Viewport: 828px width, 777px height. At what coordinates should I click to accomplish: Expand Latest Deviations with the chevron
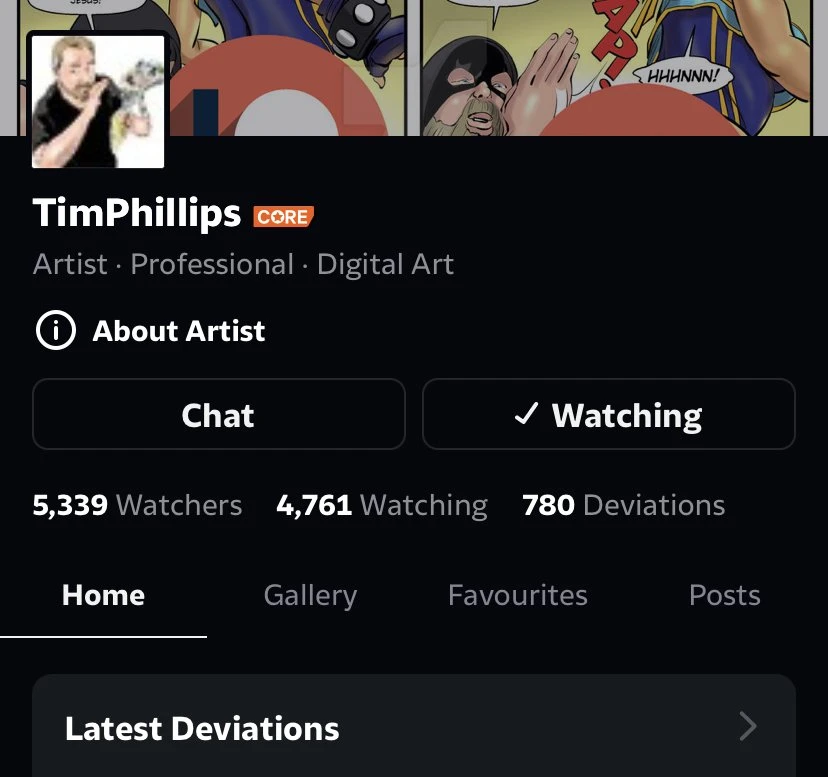click(x=747, y=726)
